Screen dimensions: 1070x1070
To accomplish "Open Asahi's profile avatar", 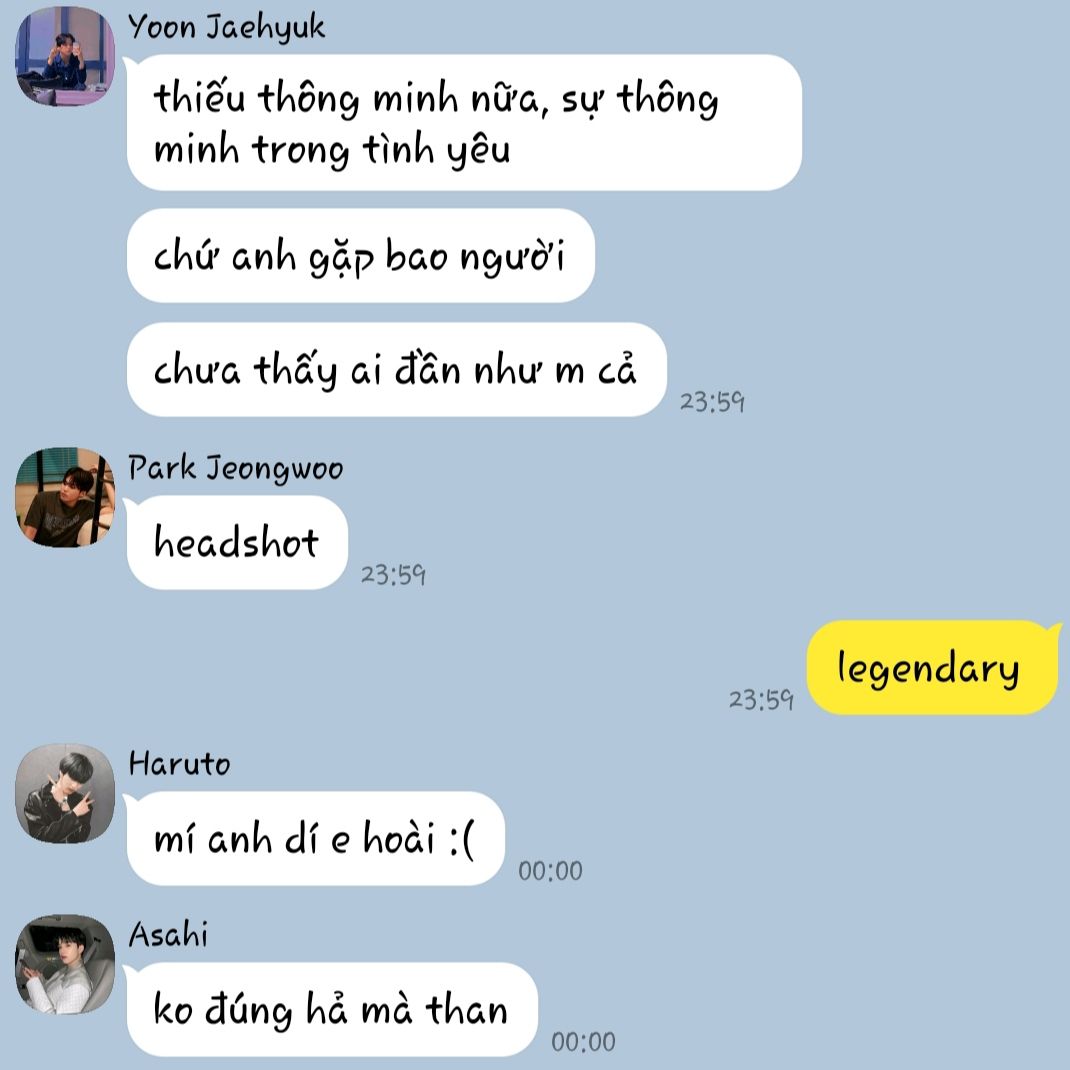I will click(x=65, y=964).
